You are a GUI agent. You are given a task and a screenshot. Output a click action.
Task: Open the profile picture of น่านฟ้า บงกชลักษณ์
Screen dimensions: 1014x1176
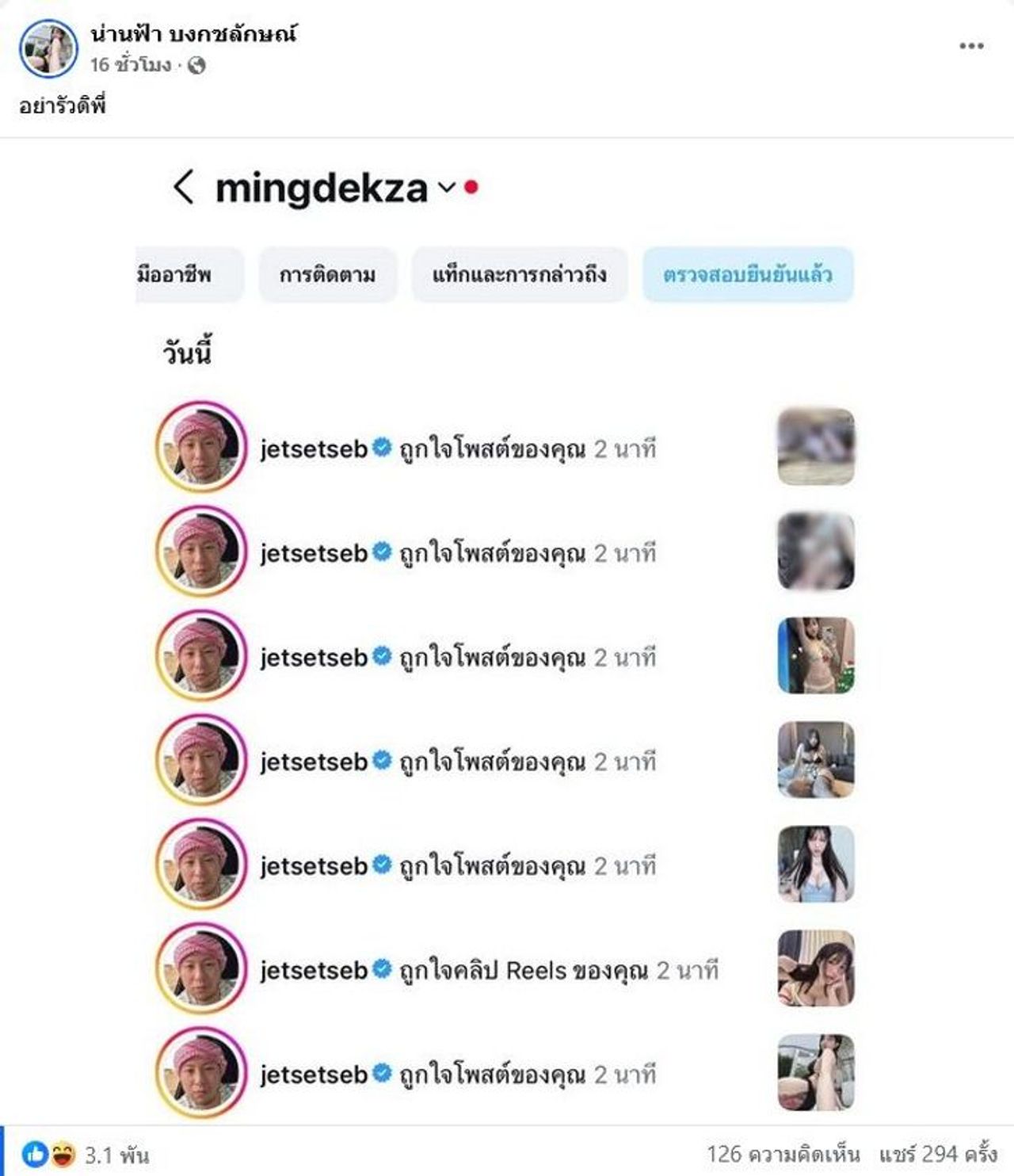point(48,48)
